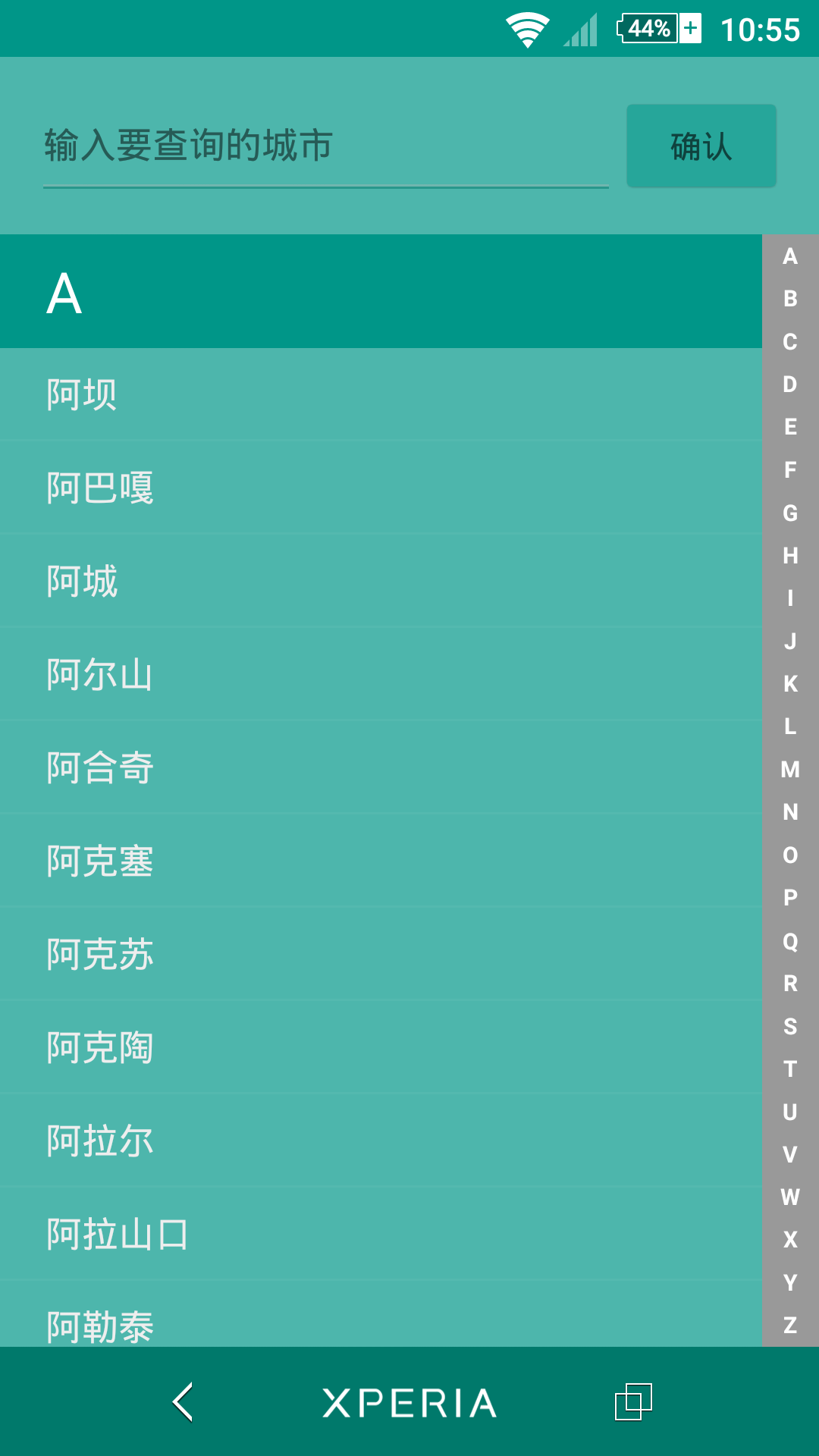
Task: Select city 阿坝 from the list
Action: click(x=379, y=394)
